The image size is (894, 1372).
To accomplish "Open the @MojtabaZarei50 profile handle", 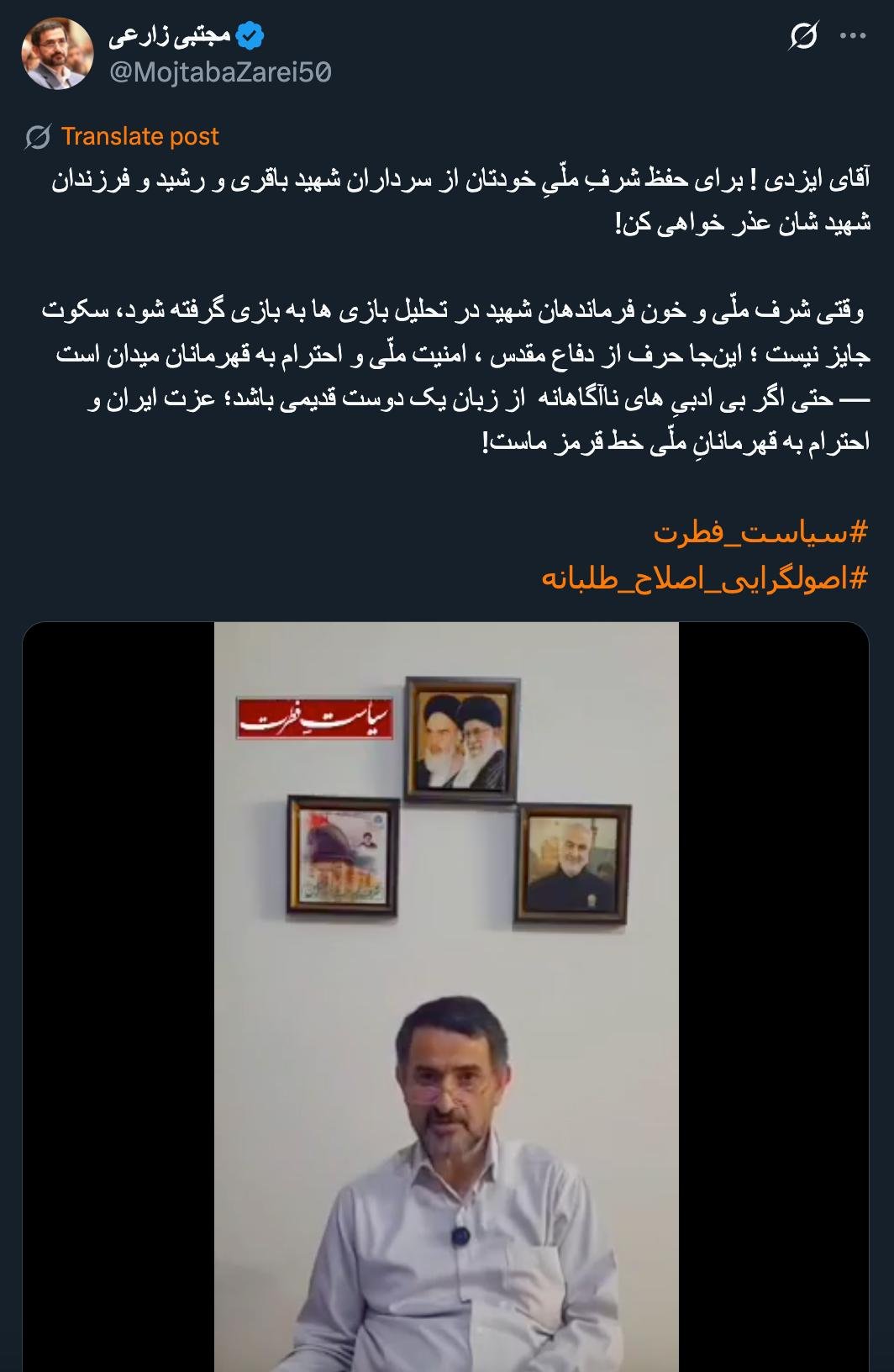I will [220, 73].
